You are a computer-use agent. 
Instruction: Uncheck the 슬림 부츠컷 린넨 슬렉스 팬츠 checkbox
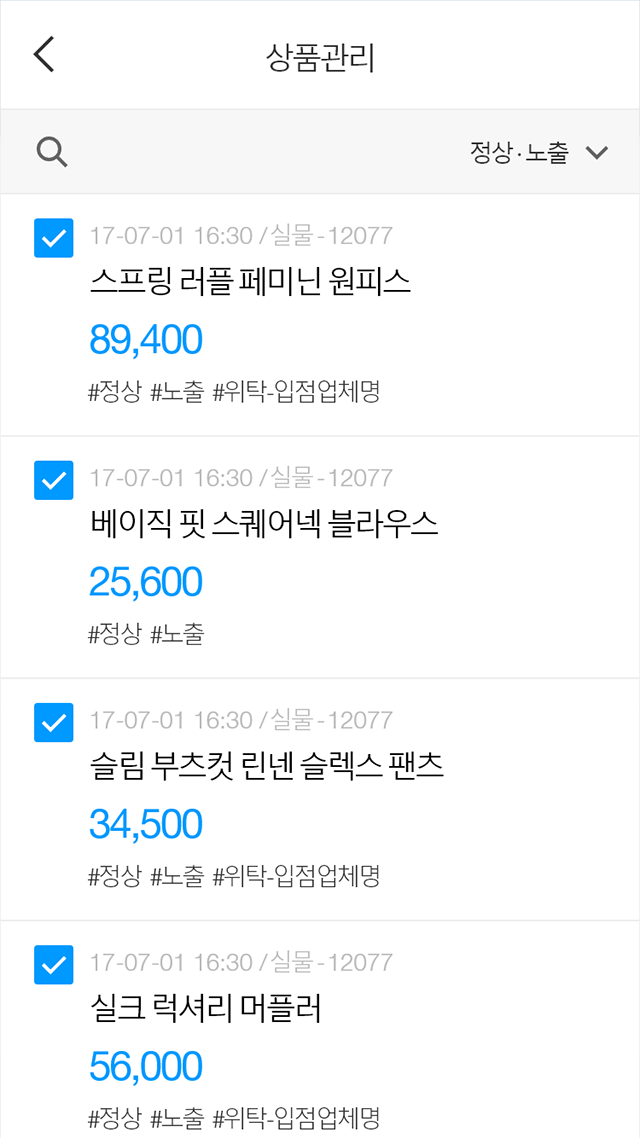coord(54,722)
